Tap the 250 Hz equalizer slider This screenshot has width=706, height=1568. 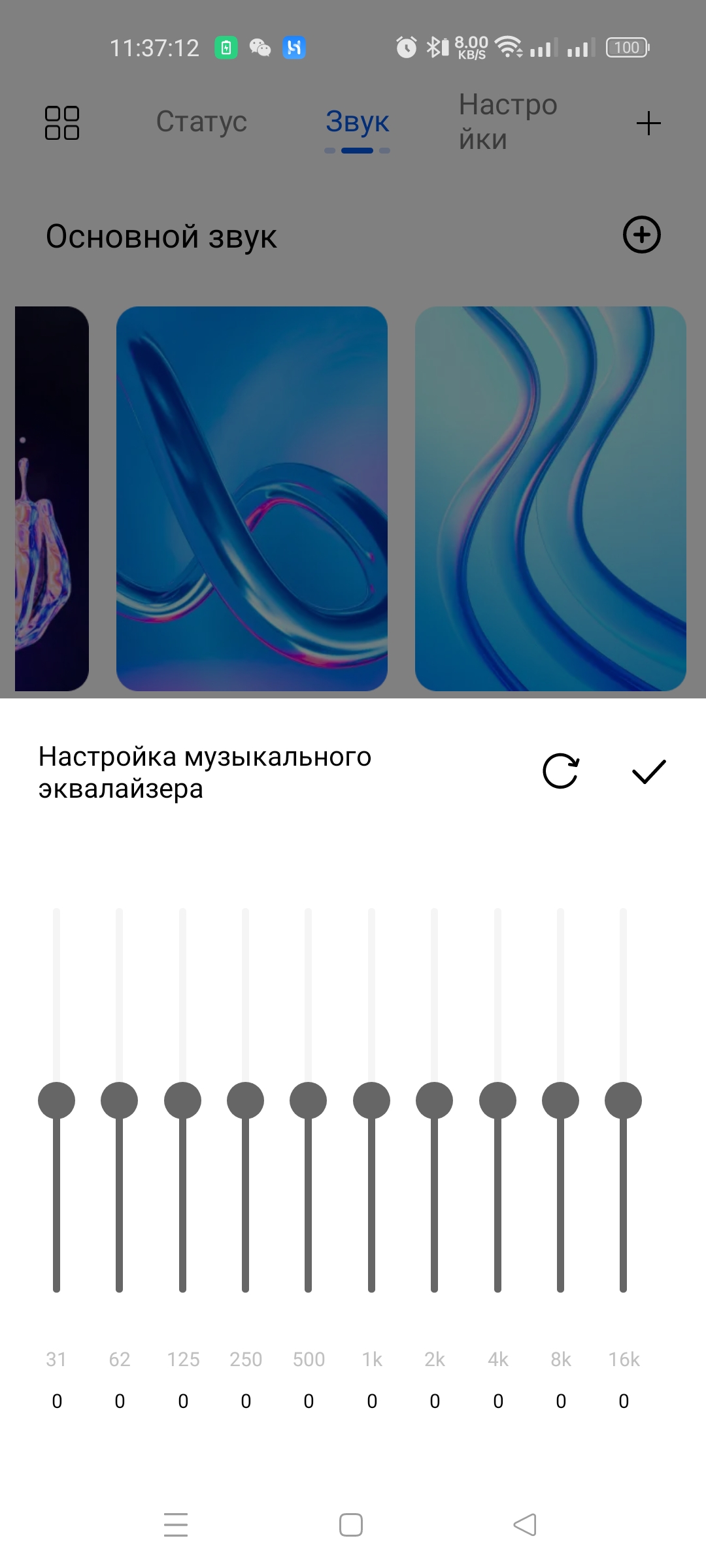coord(246,1100)
